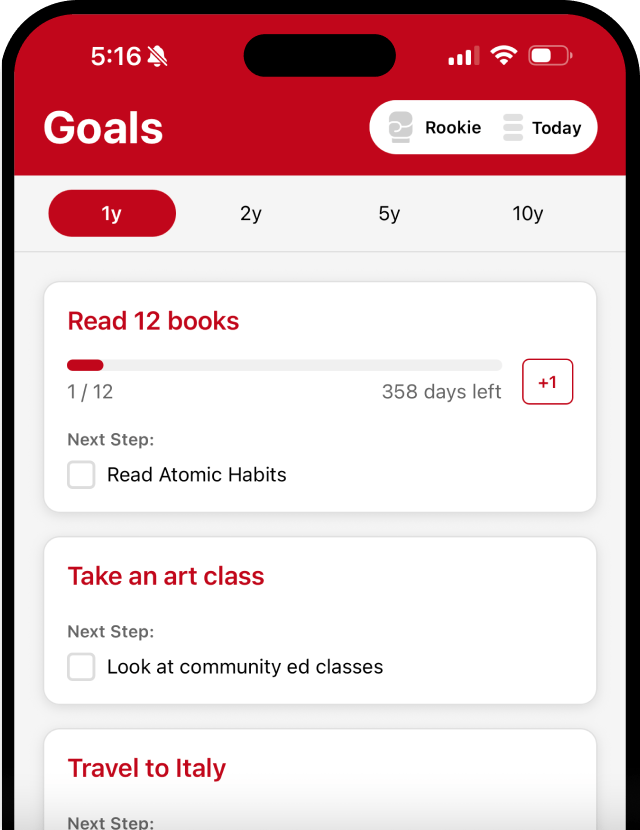
Task: Check off Read Atomic Habits
Action: click(x=81, y=475)
